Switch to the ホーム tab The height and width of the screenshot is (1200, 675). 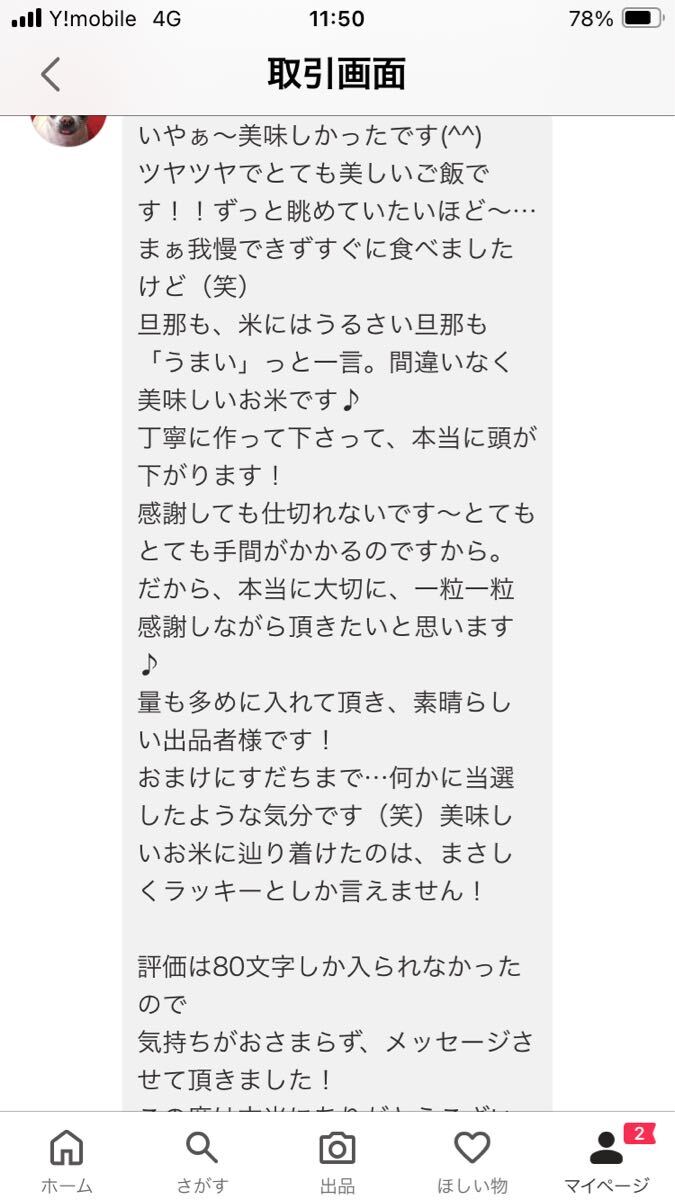(x=67, y=1160)
